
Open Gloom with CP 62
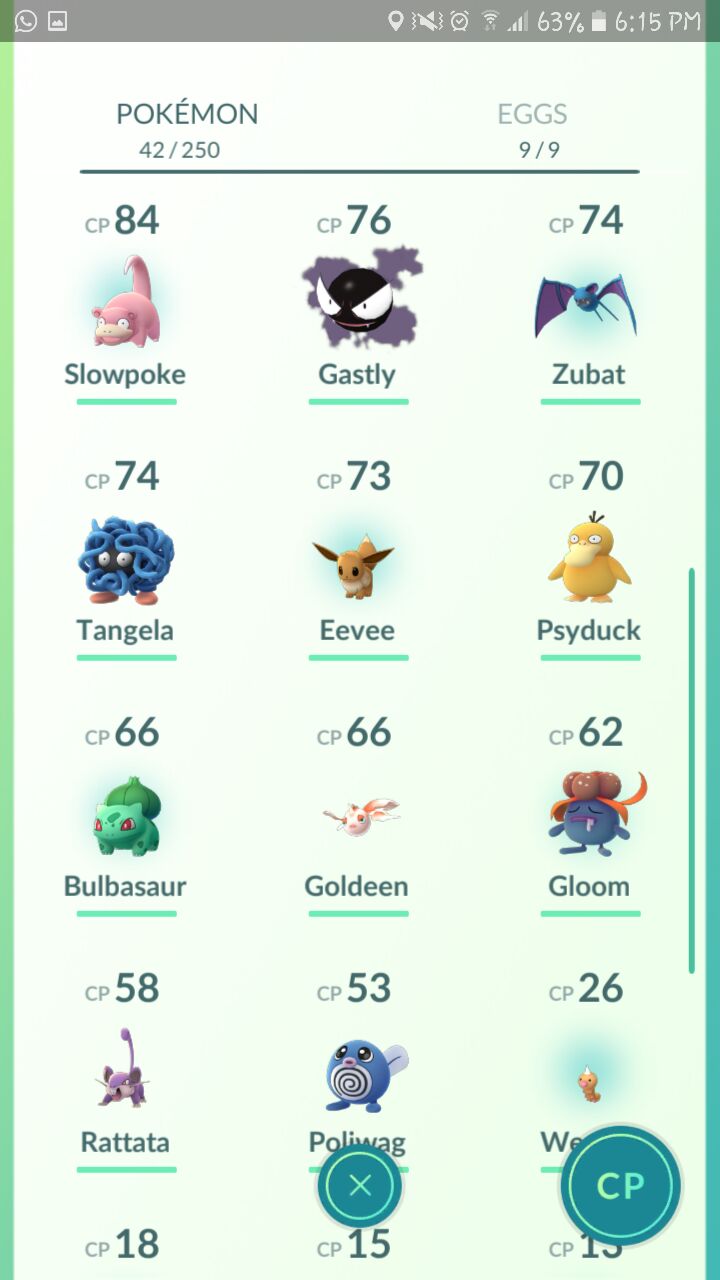tap(589, 815)
